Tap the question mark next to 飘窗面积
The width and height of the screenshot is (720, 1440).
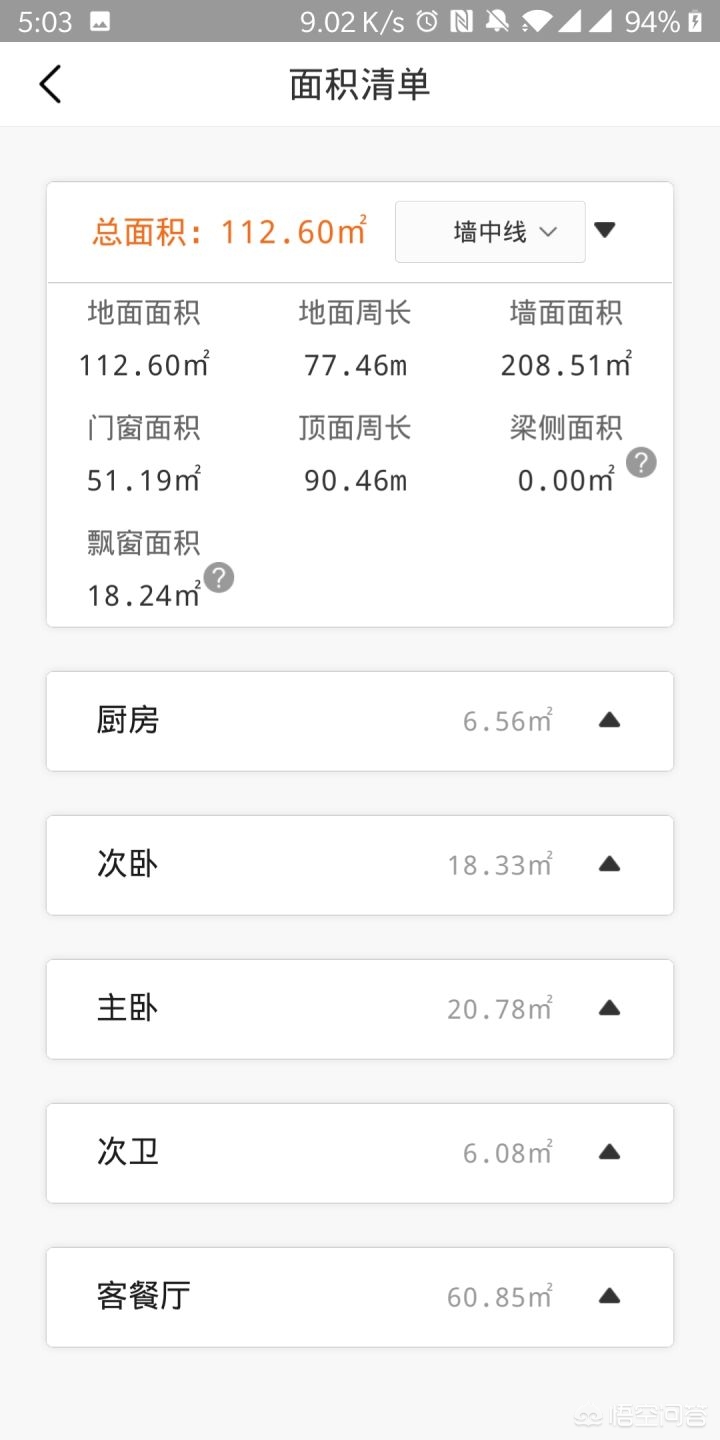(x=219, y=578)
